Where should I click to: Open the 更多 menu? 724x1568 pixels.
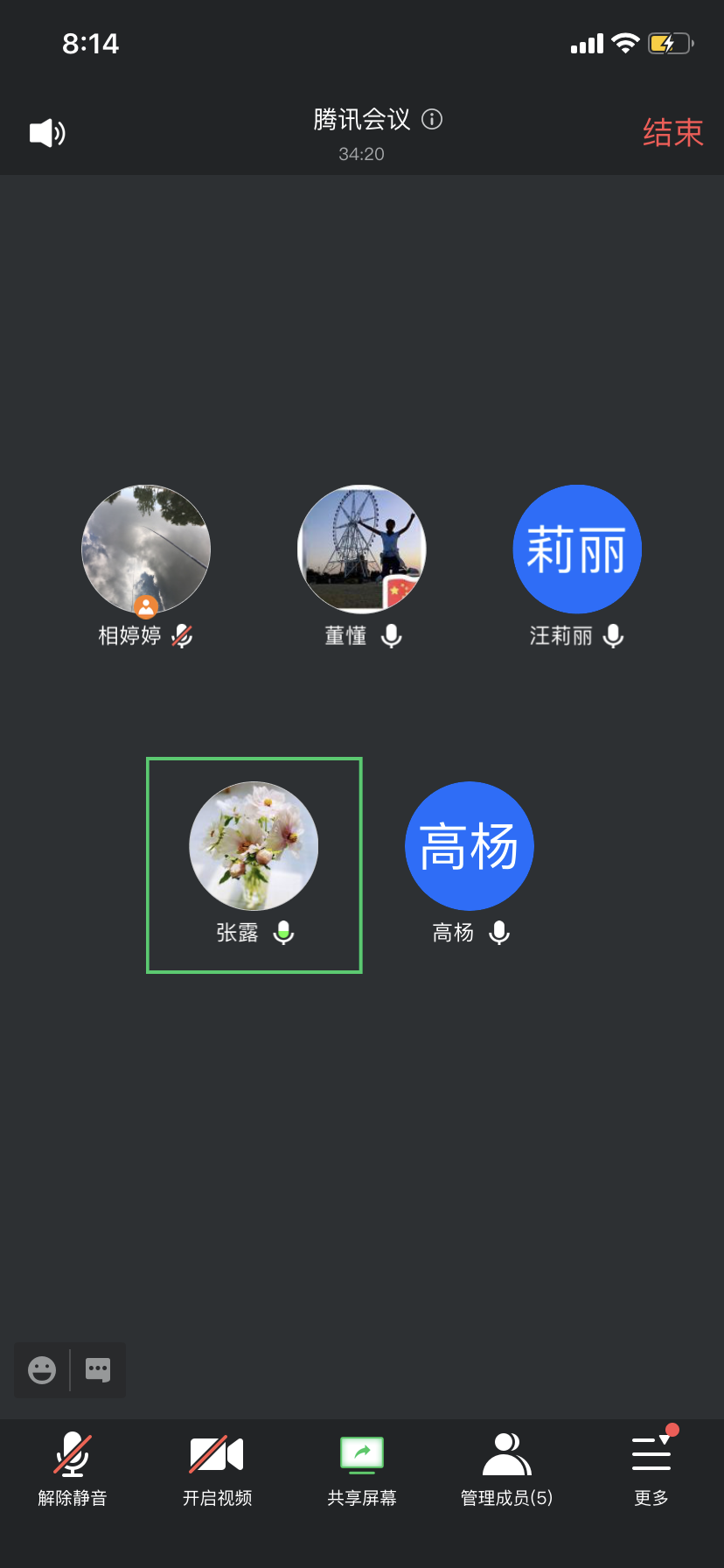point(651,1470)
